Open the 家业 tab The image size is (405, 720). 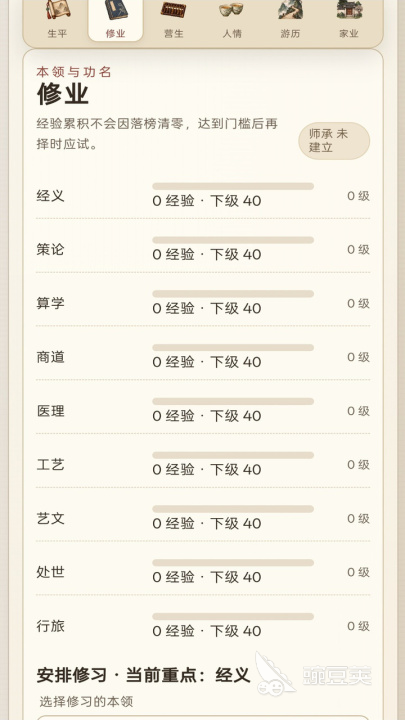point(349,21)
